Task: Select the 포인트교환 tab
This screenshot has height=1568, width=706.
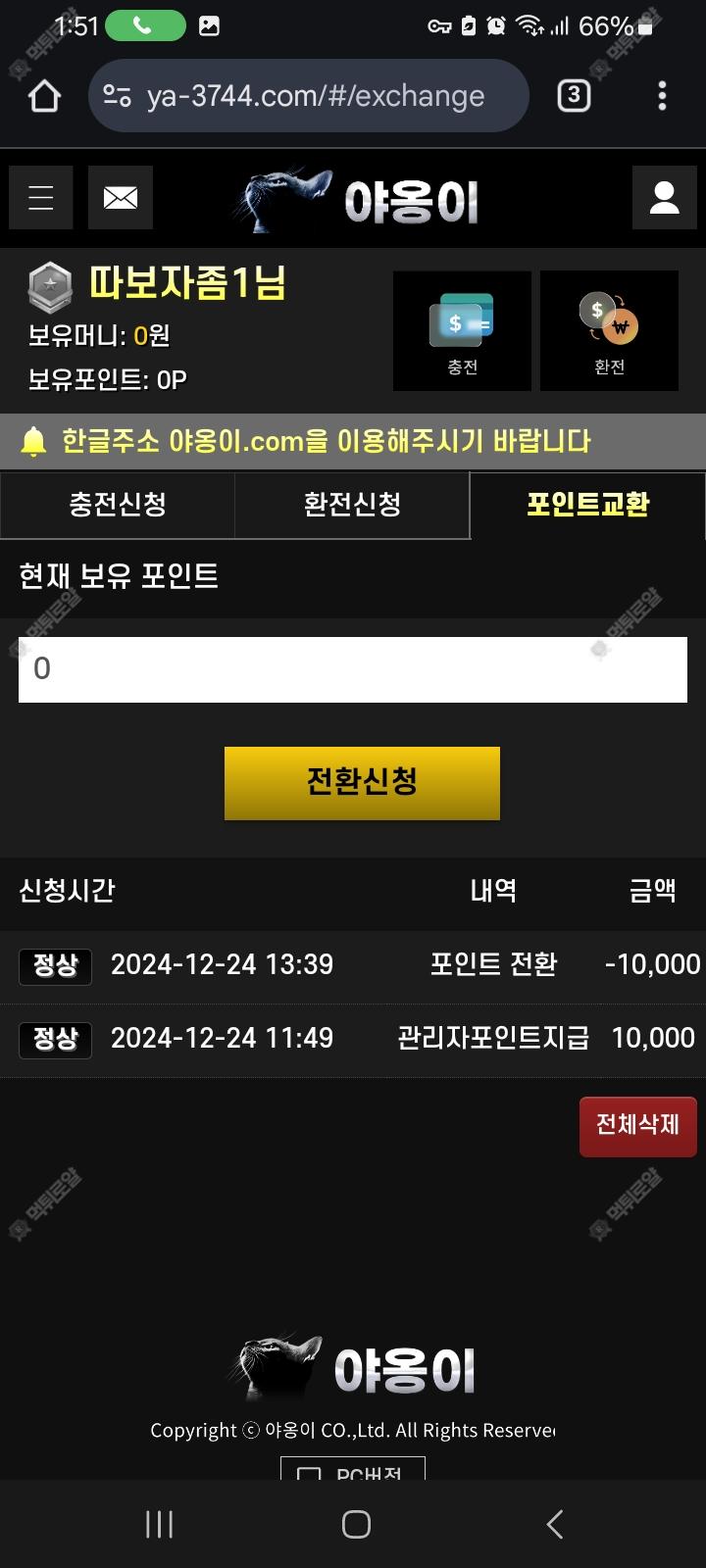Action: [x=587, y=505]
